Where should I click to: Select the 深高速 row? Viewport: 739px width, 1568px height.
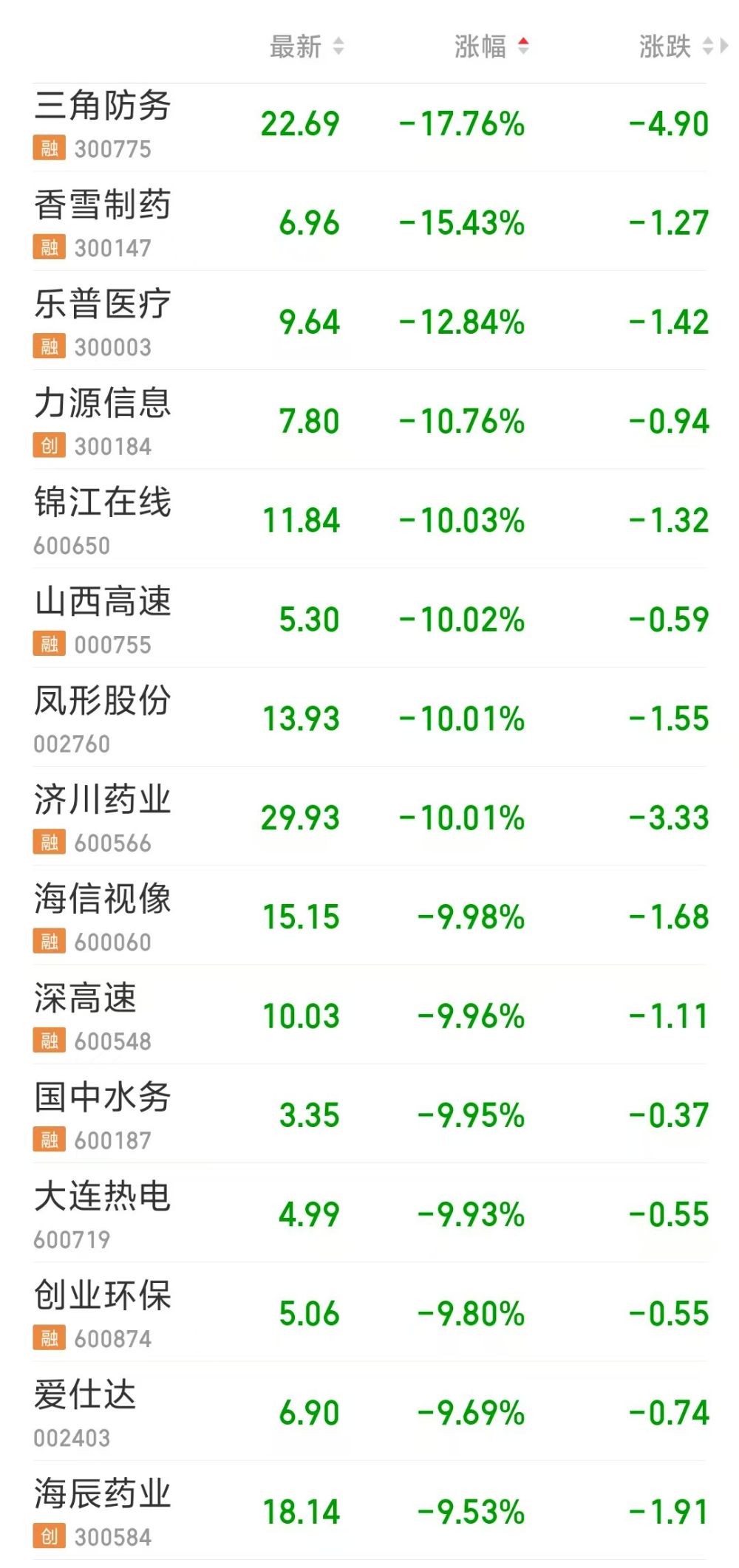click(369, 1015)
